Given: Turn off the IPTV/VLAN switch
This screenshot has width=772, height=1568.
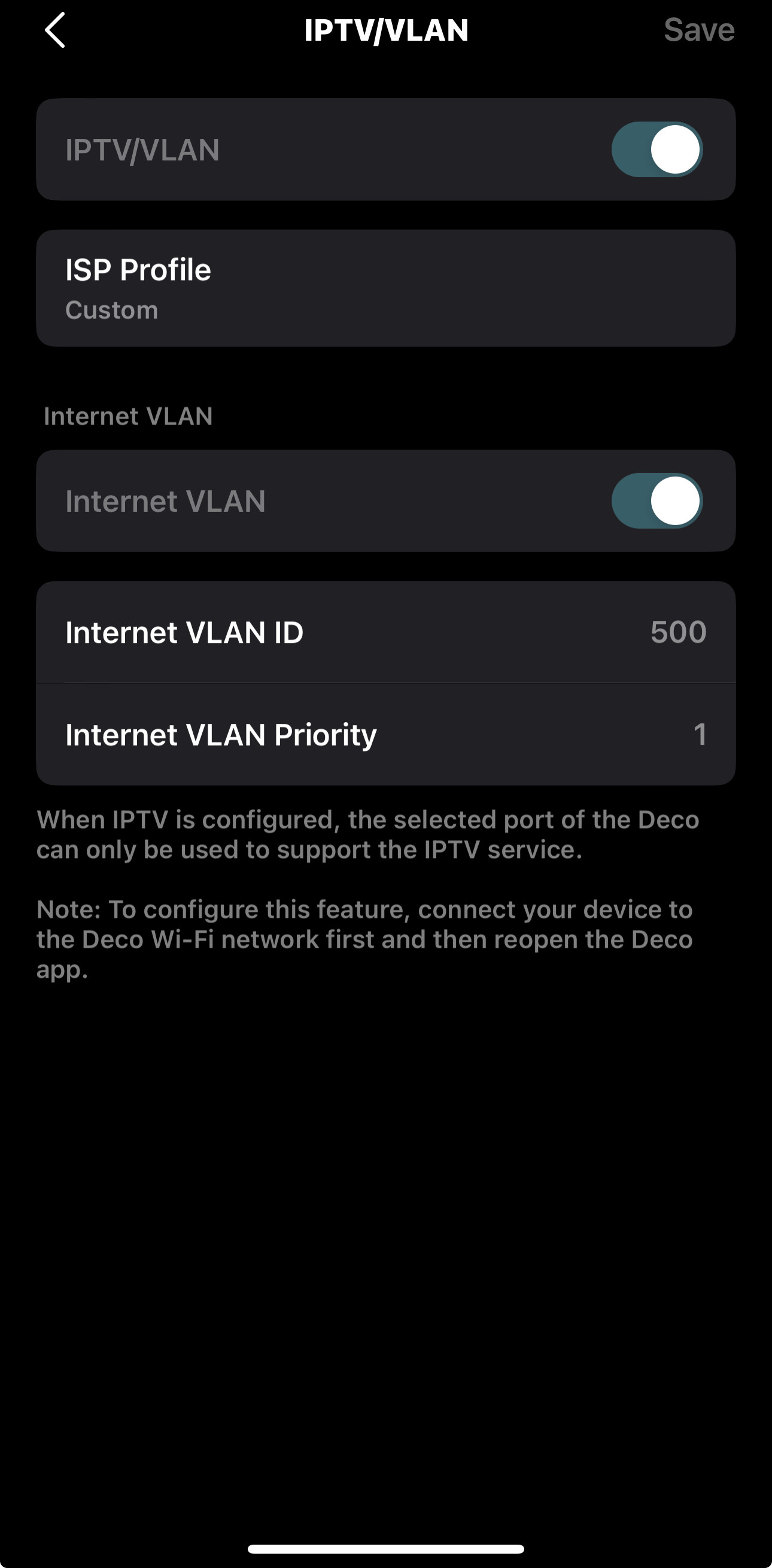Looking at the screenshot, I should tap(657, 150).
